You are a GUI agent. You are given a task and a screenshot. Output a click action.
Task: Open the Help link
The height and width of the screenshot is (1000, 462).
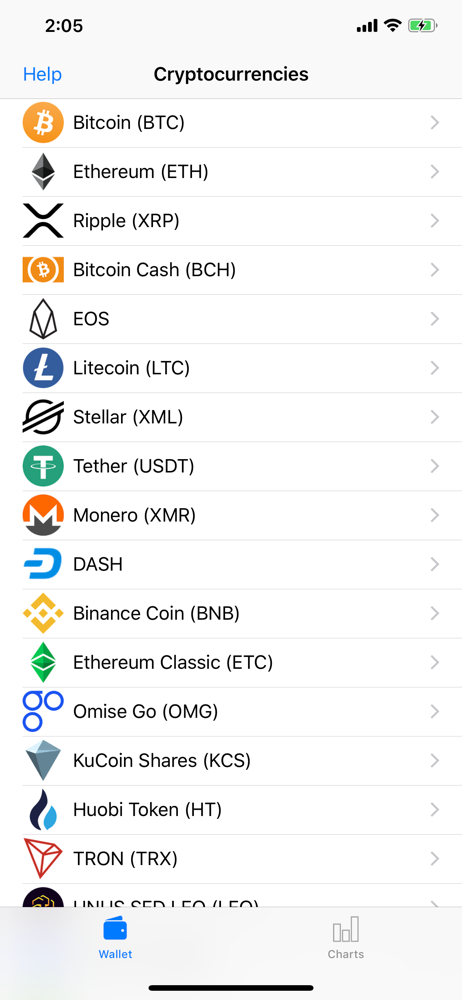pyautogui.click(x=42, y=75)
